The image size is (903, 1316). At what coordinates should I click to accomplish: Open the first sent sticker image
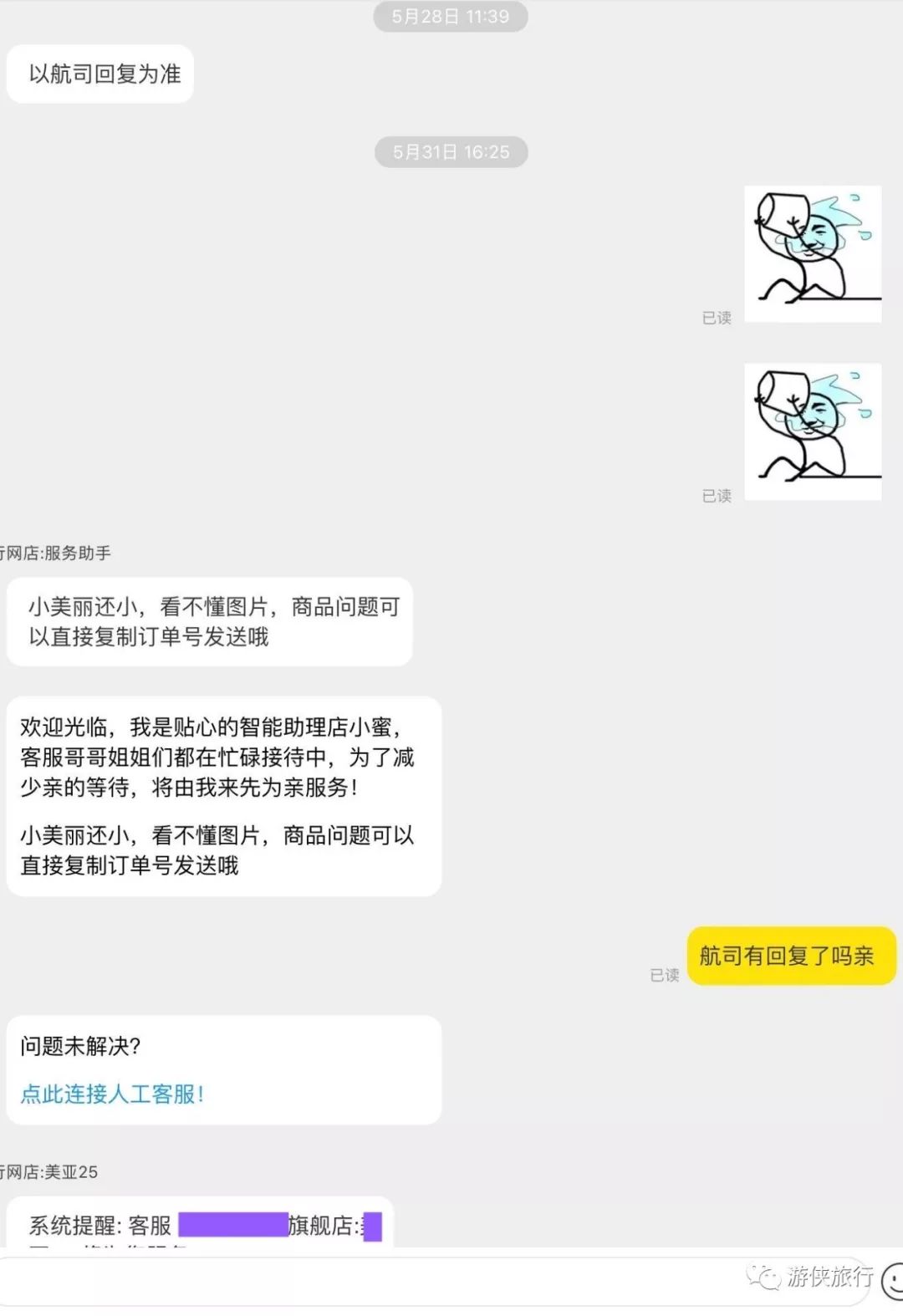pos(813,253)
